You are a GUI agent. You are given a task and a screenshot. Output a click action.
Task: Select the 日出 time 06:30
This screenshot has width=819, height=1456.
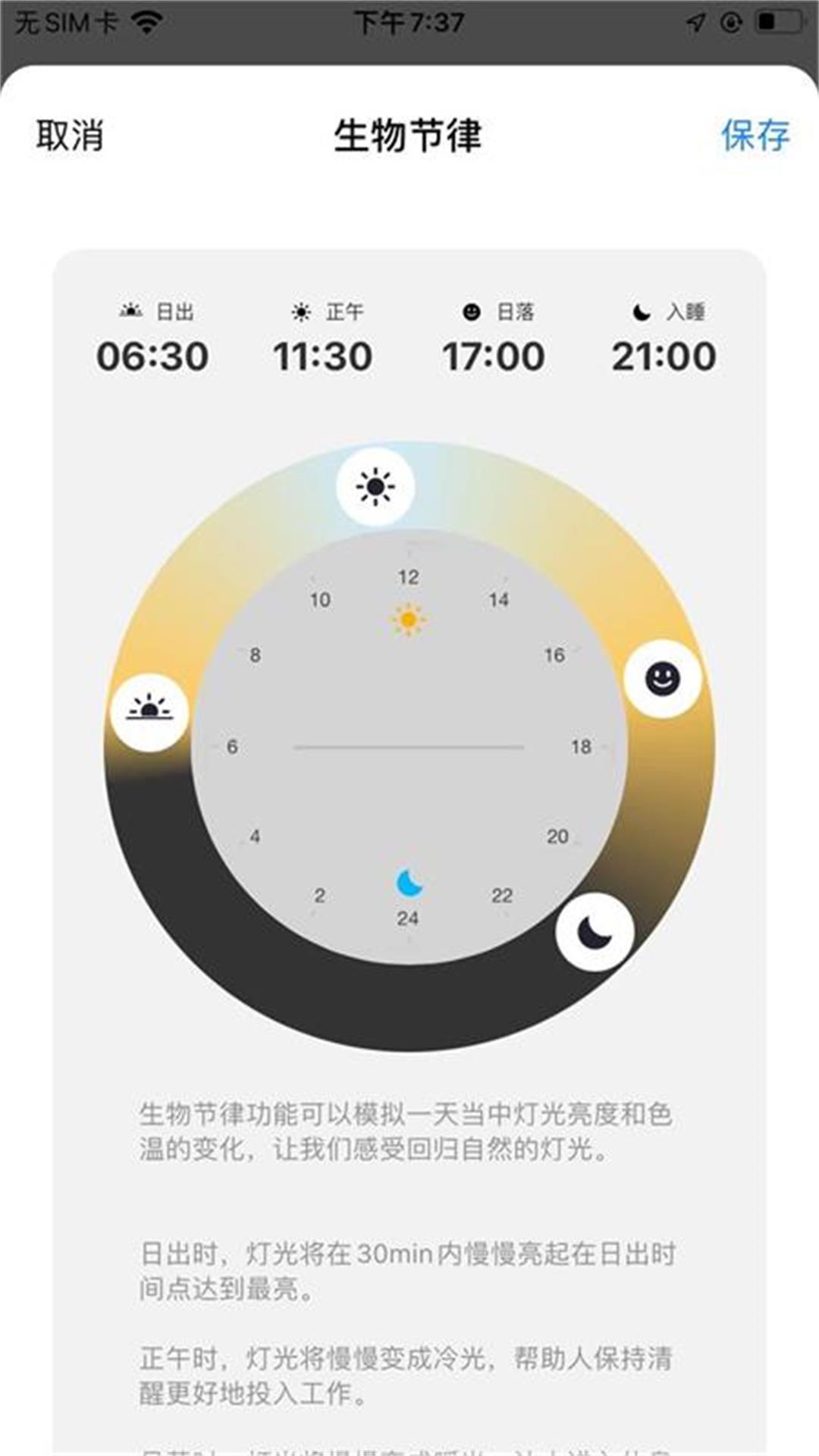[152, 356]
